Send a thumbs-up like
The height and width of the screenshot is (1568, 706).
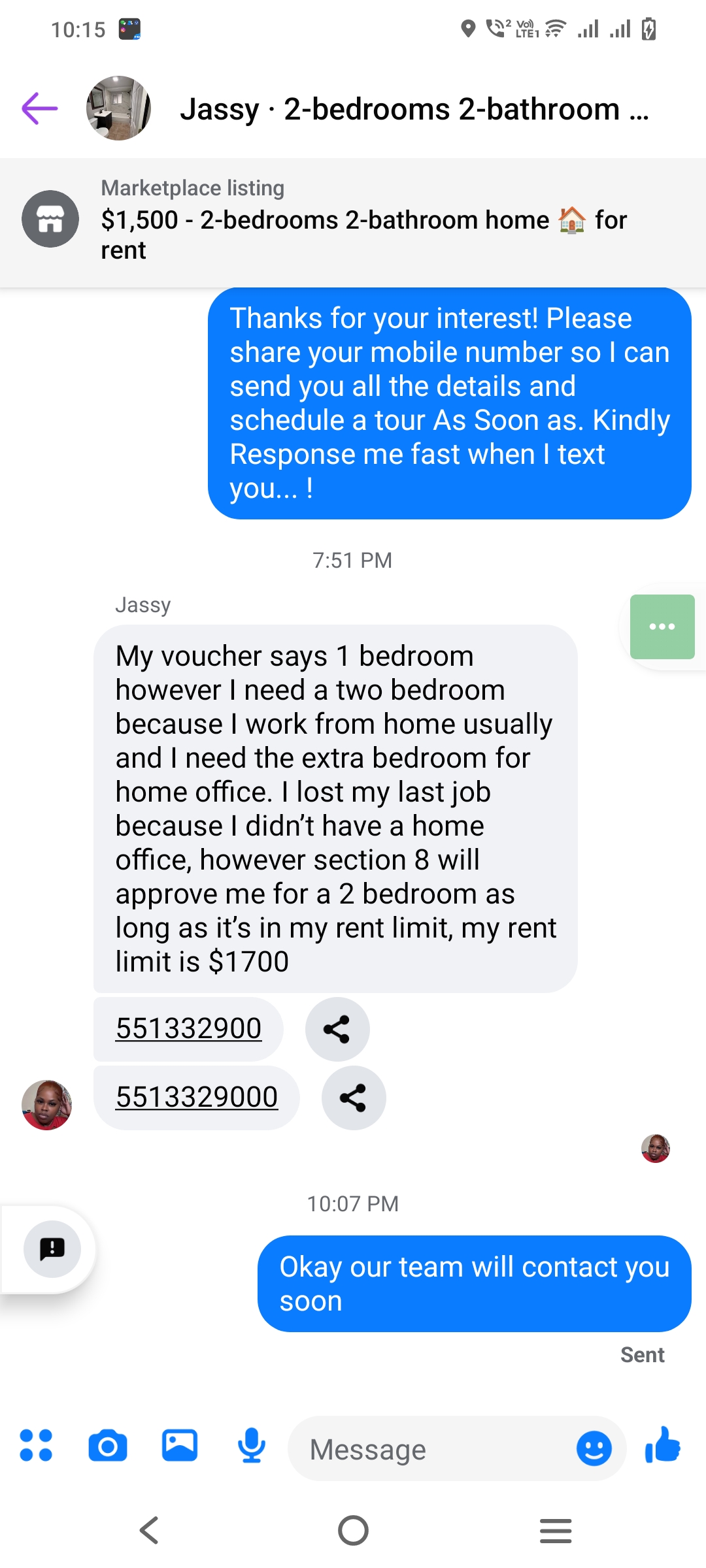[662, 1445]
